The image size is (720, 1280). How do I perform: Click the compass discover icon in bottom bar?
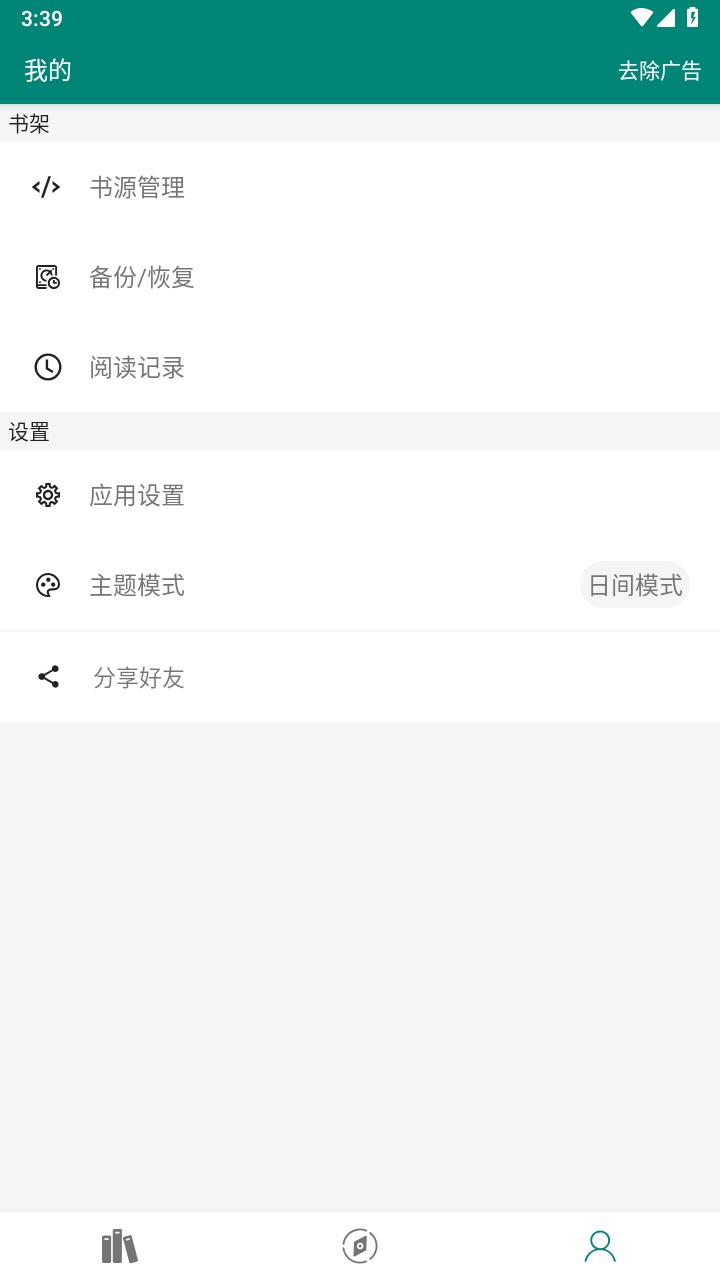(x=360, y=1246)
